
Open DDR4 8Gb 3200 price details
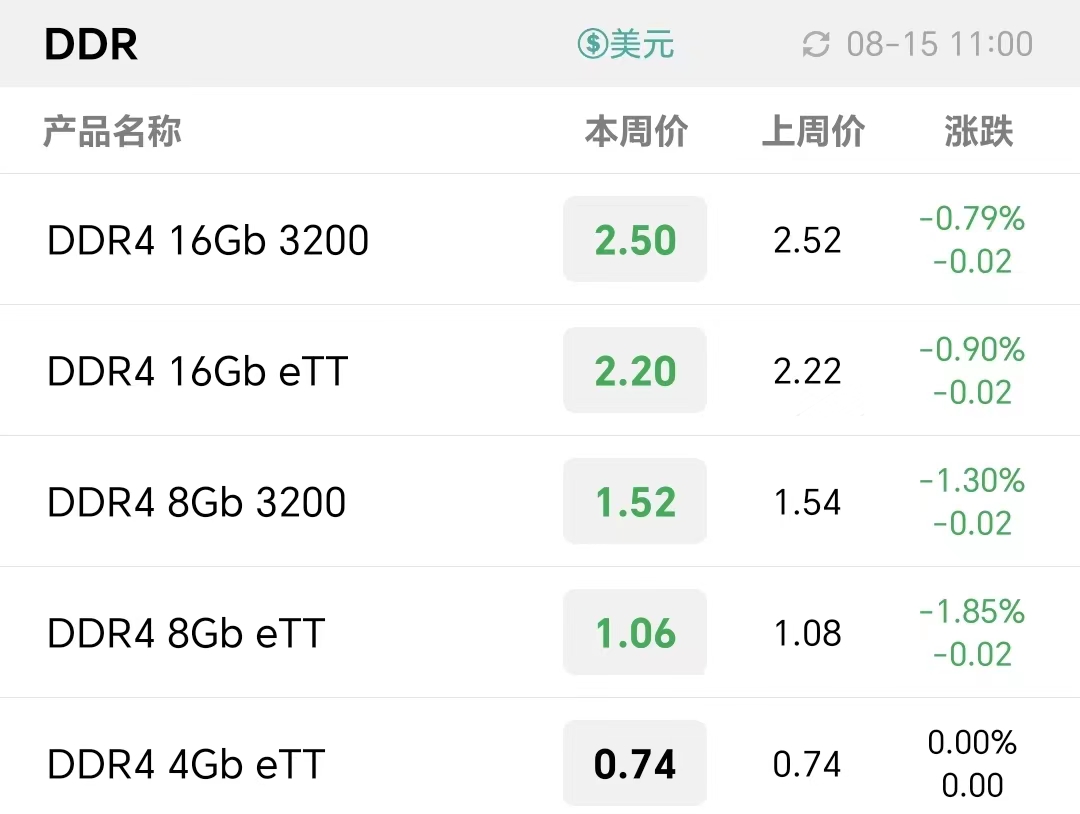point(540,501)
